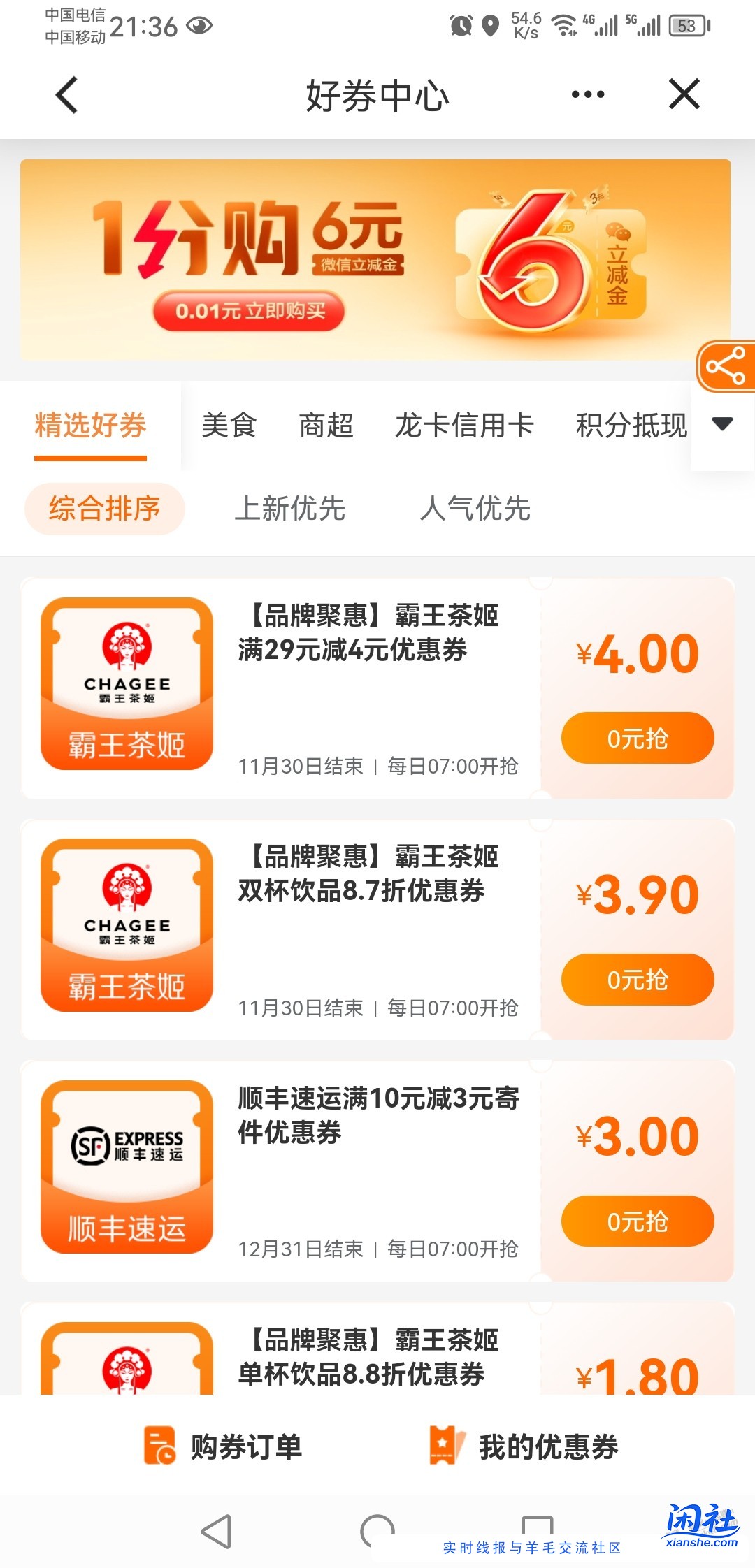Tap 0元抢 on the 霸王茶姬 满29减4 coupon
The height and width of the screenshot is (1568, 755).
637,736
